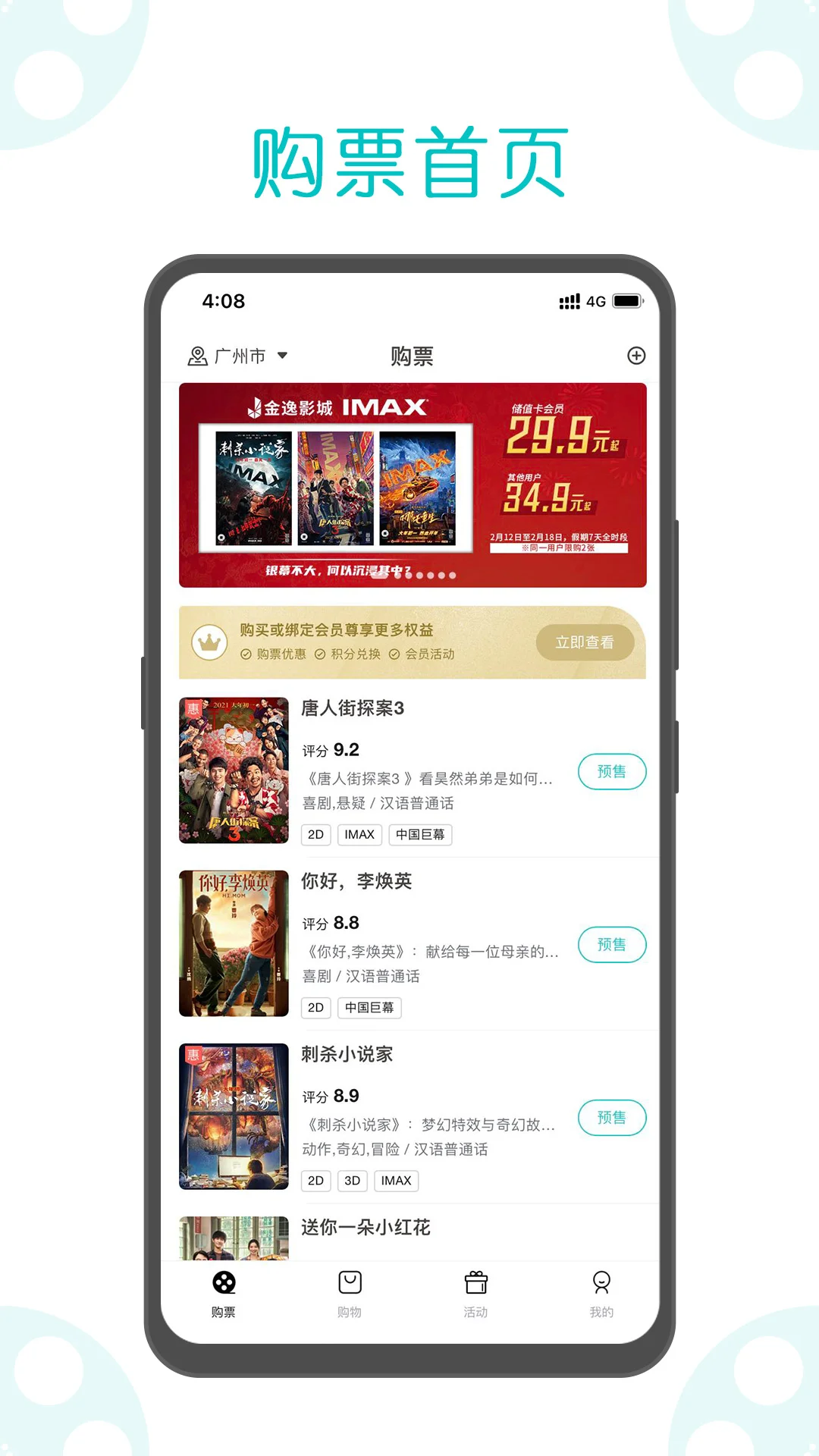Tap the location pin icon beside 广州市
The width and height of the screenshot is (819, 1456).
197,356
